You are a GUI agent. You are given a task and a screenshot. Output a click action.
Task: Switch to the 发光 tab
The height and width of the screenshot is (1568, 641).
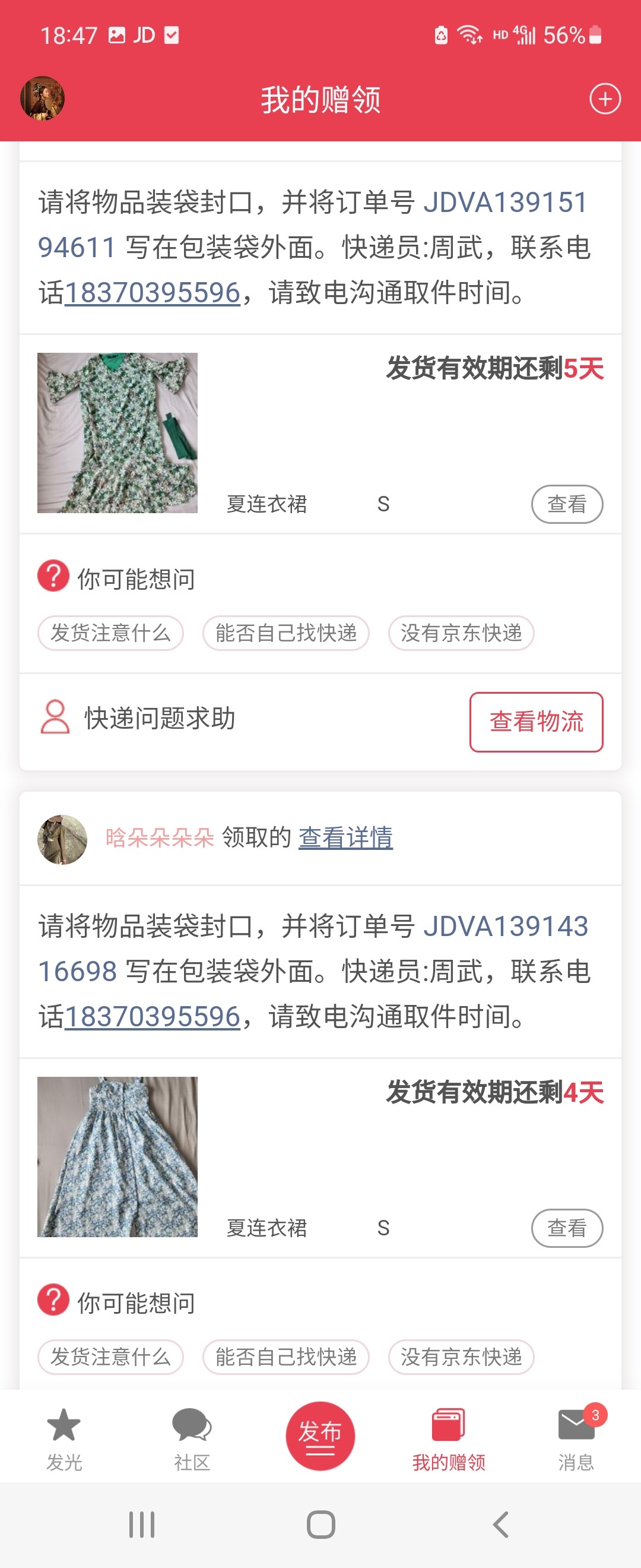64,1439
